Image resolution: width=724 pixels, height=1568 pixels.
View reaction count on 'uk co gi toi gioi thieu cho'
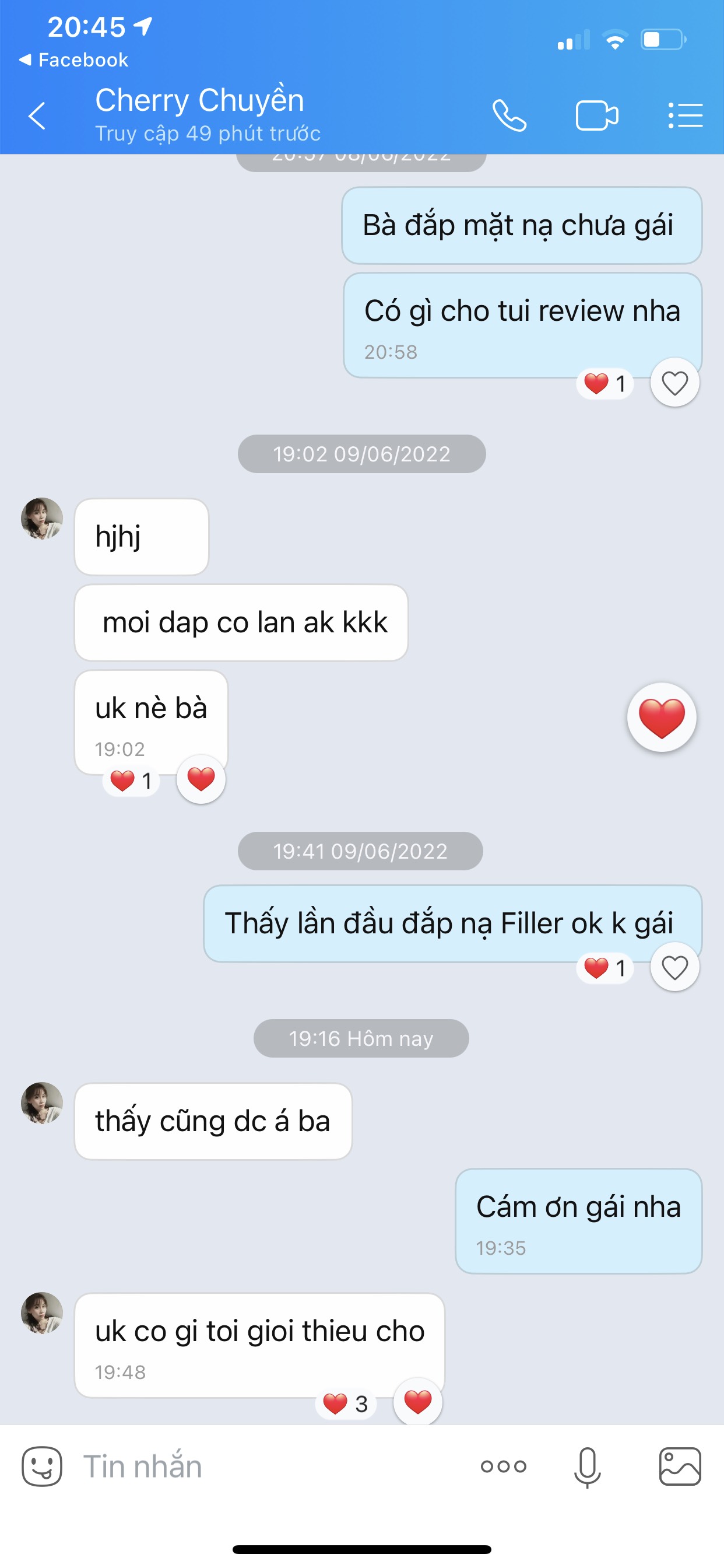tap(346, 1403)
